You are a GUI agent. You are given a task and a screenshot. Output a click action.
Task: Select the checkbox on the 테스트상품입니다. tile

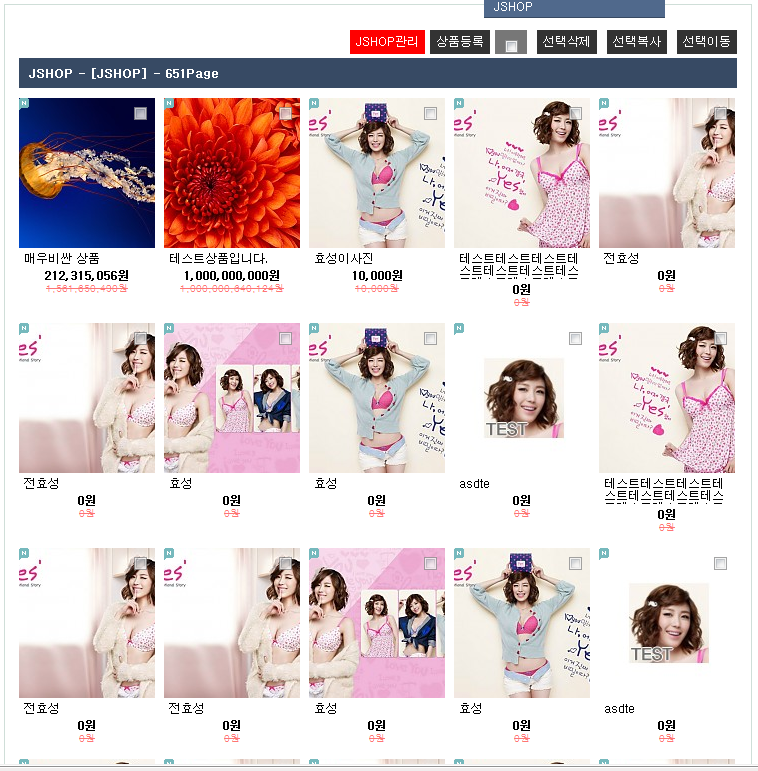click(286, 114)
